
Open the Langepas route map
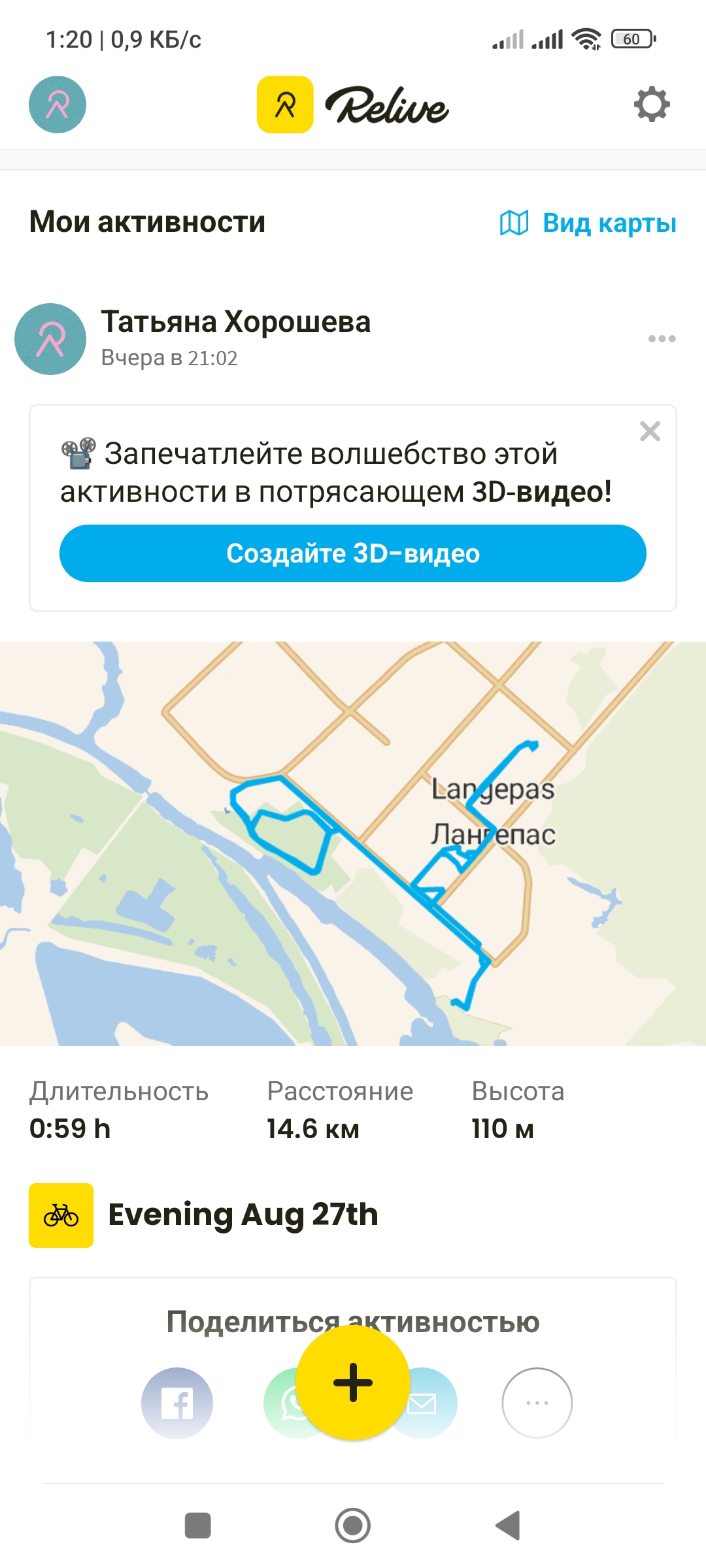(x=353, y=843)
